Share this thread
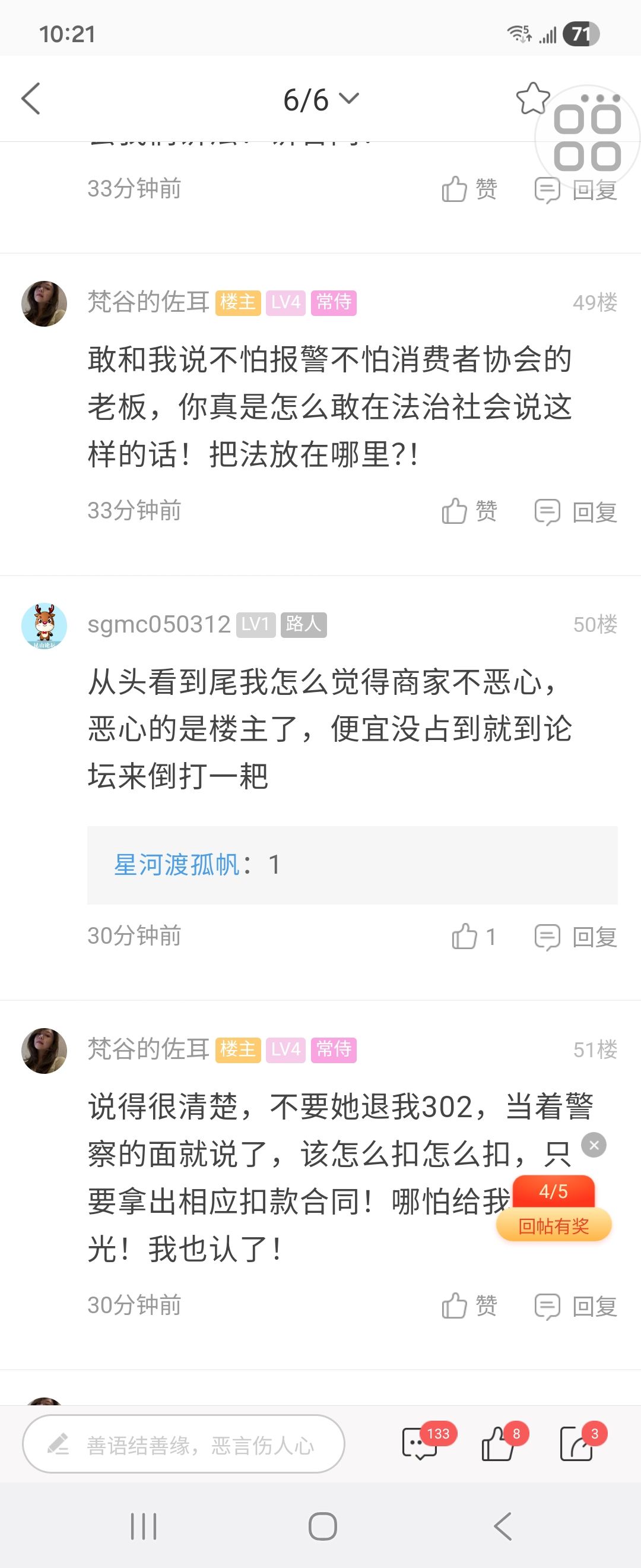The image size is (641, 1568). click(576, 1444)
